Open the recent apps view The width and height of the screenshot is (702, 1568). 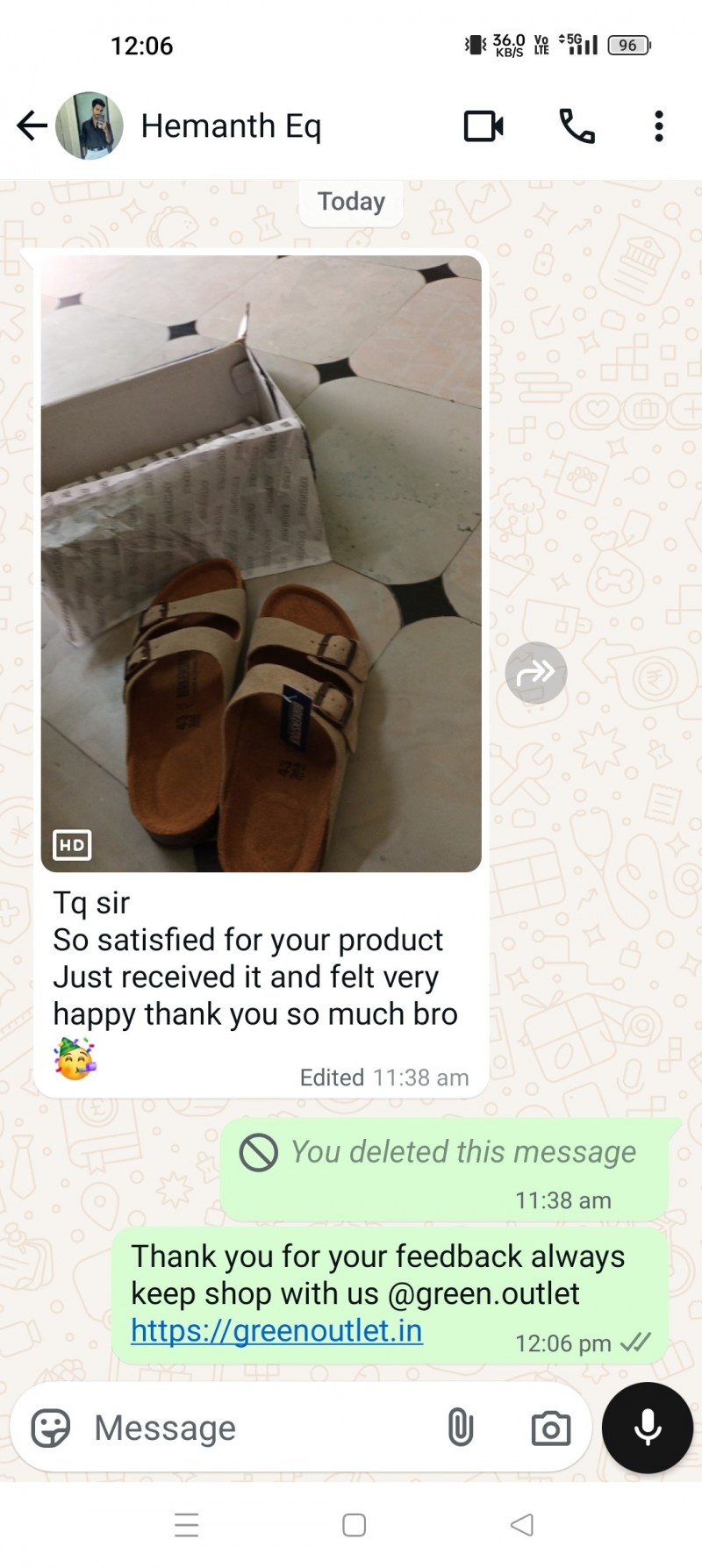[186, 1525]
